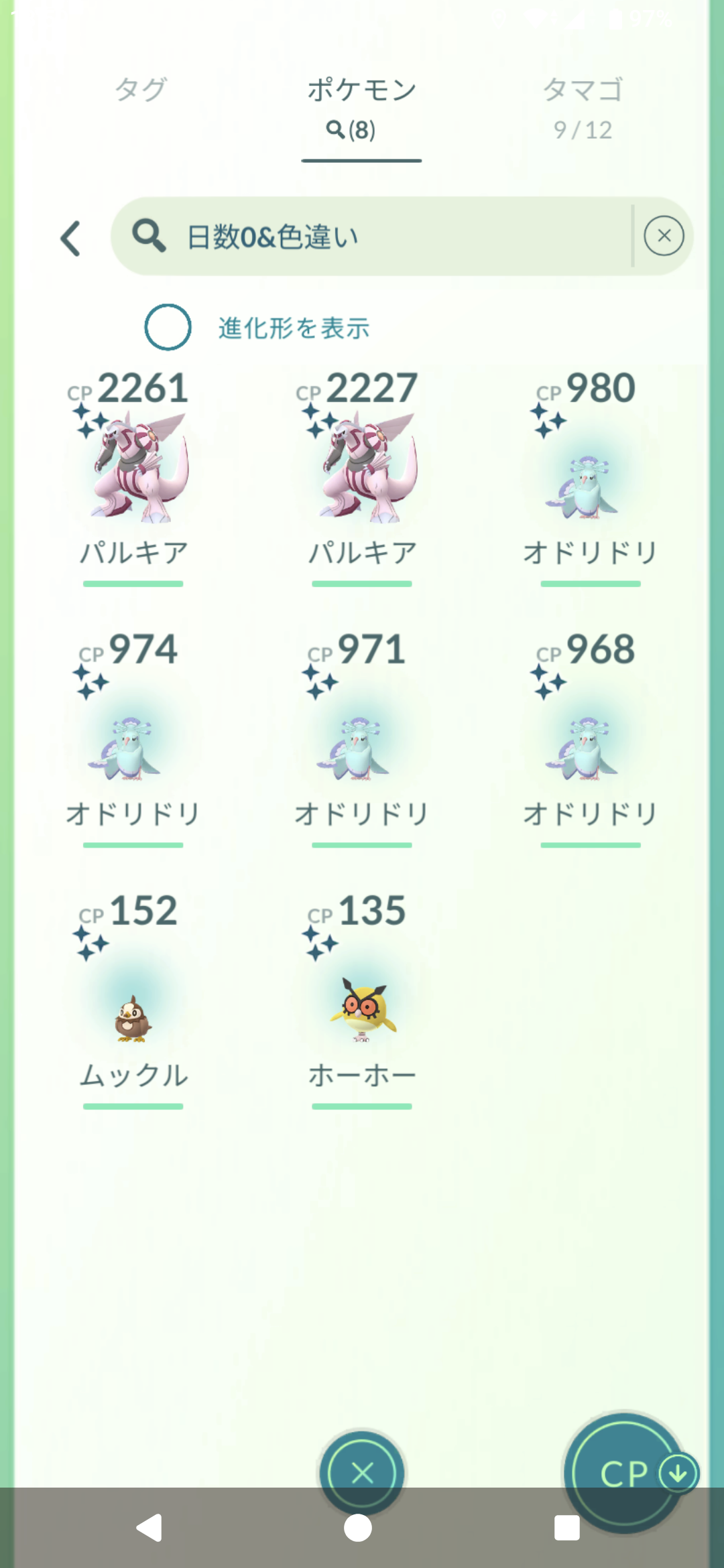This screenshot has width=724, height=1568.
Task: Open ホーホー with CP 135
Action: pyautogui.click(x=362, y=1005)
